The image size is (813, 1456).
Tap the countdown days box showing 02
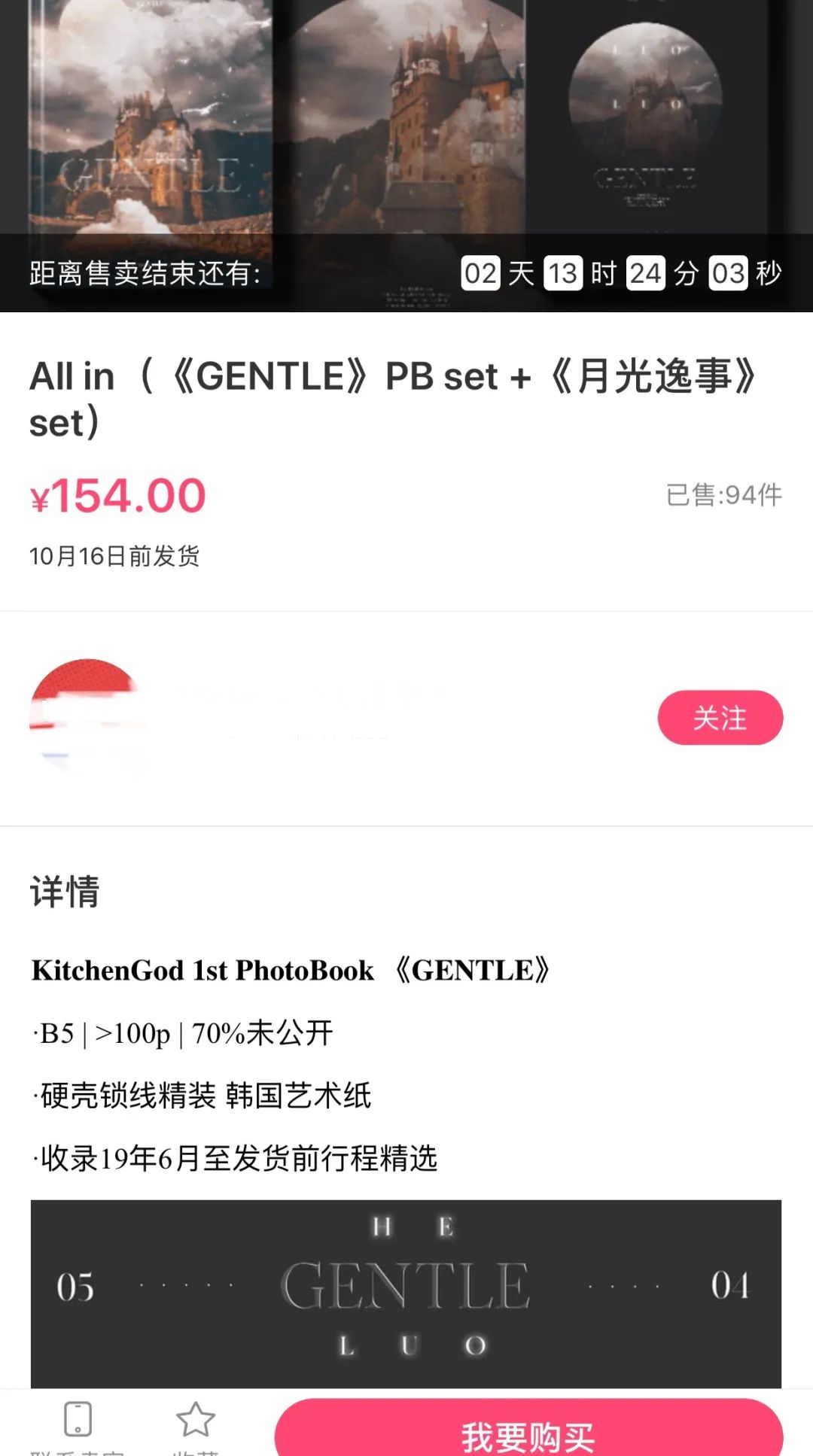(x=480, y=275)
